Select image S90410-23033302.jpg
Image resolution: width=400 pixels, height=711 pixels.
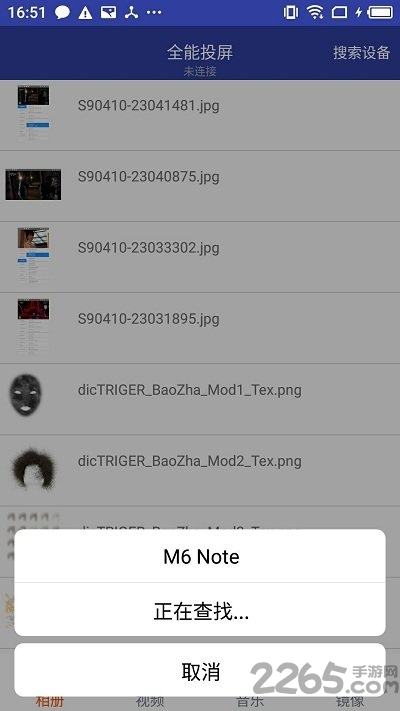200,257
